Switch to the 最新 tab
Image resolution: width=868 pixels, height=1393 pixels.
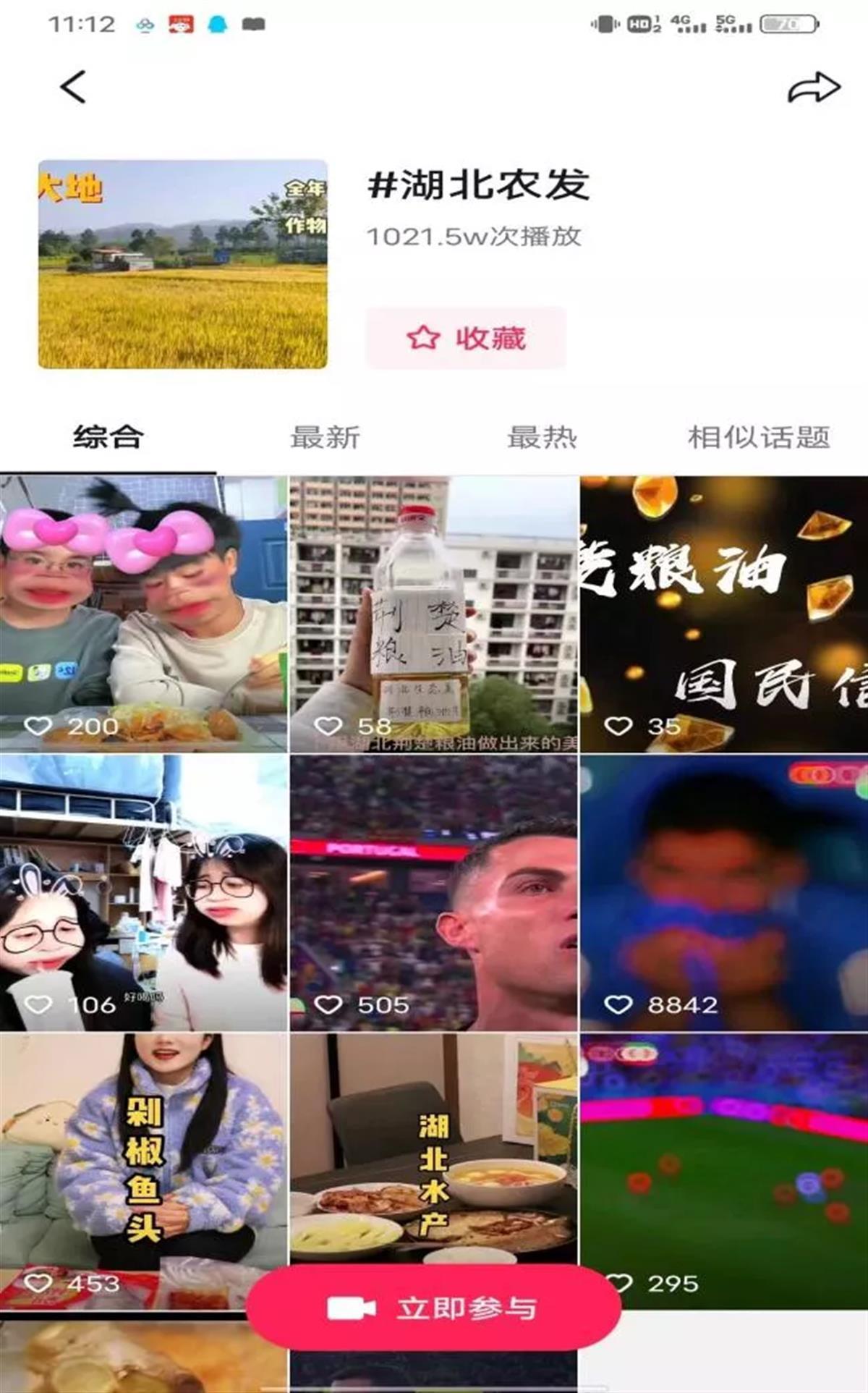point(325,437)
